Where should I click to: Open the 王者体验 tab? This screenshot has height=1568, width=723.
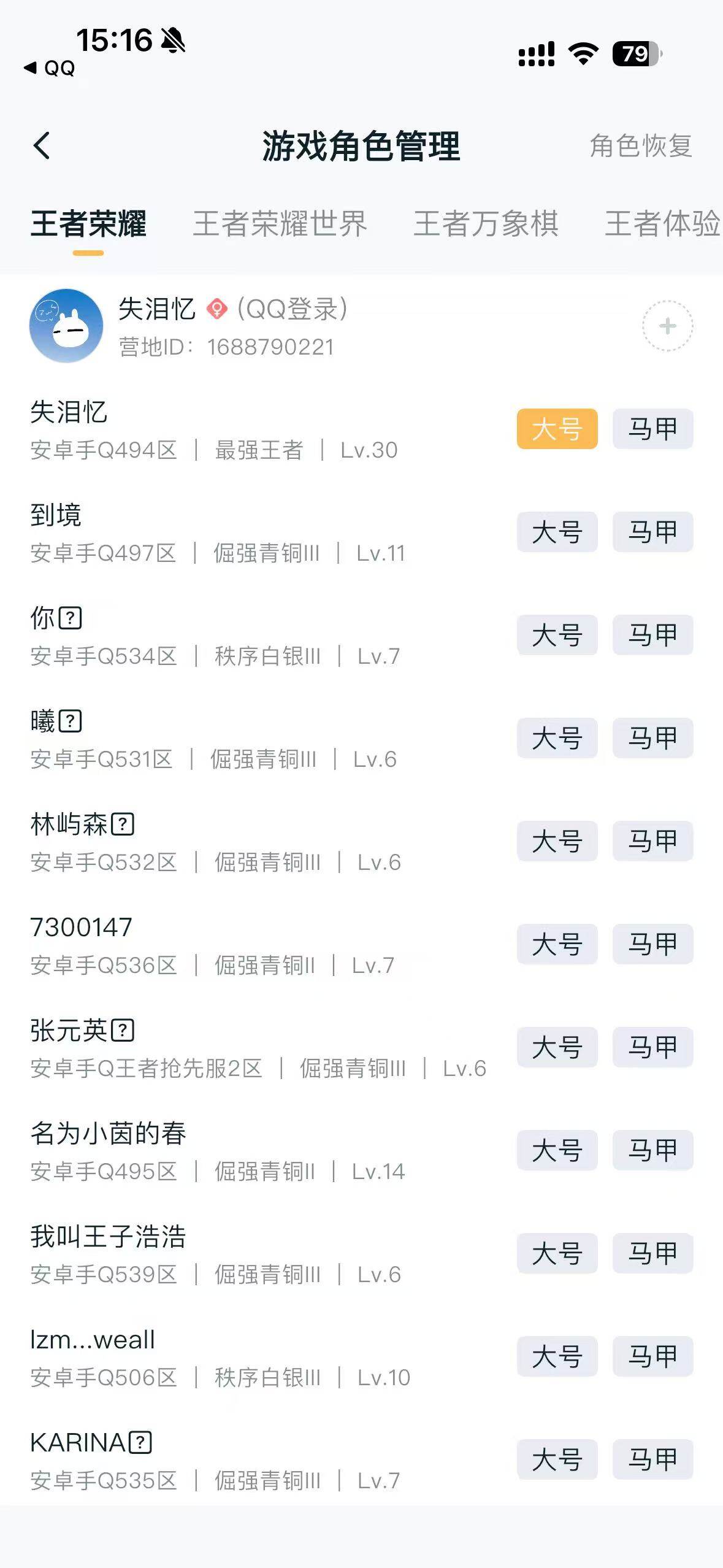(662, 223)
